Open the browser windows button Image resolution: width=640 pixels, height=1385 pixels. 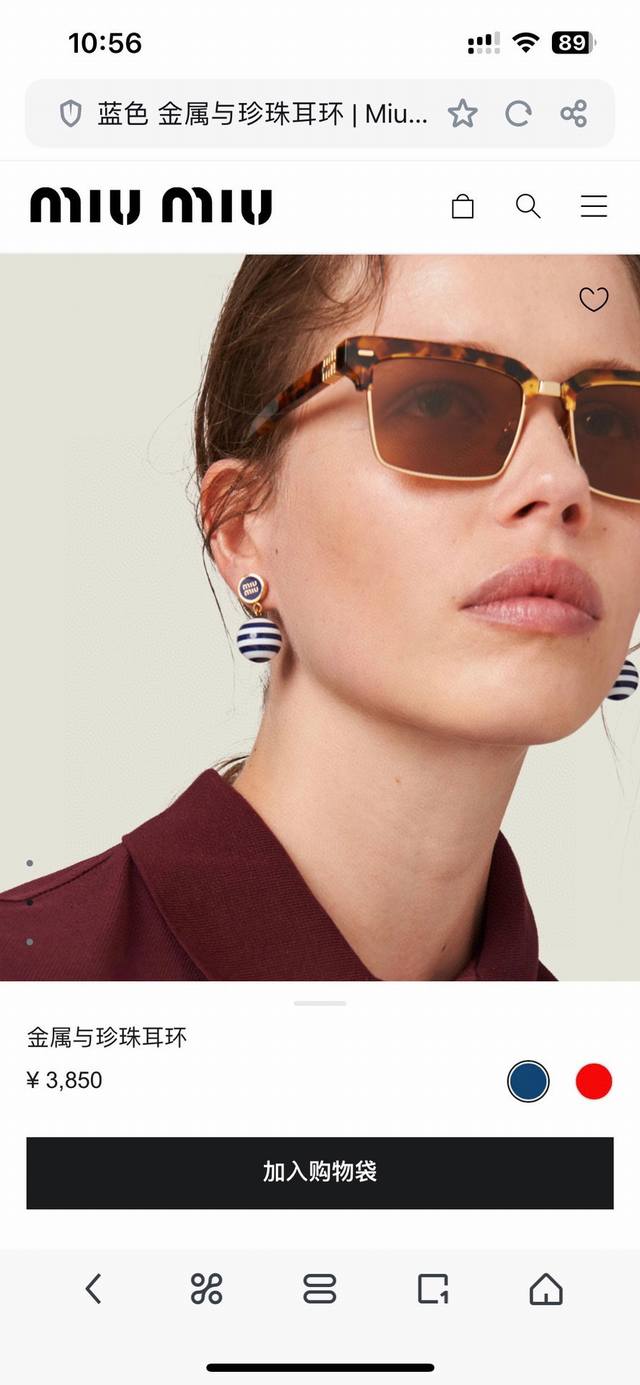coord(433,1289)
